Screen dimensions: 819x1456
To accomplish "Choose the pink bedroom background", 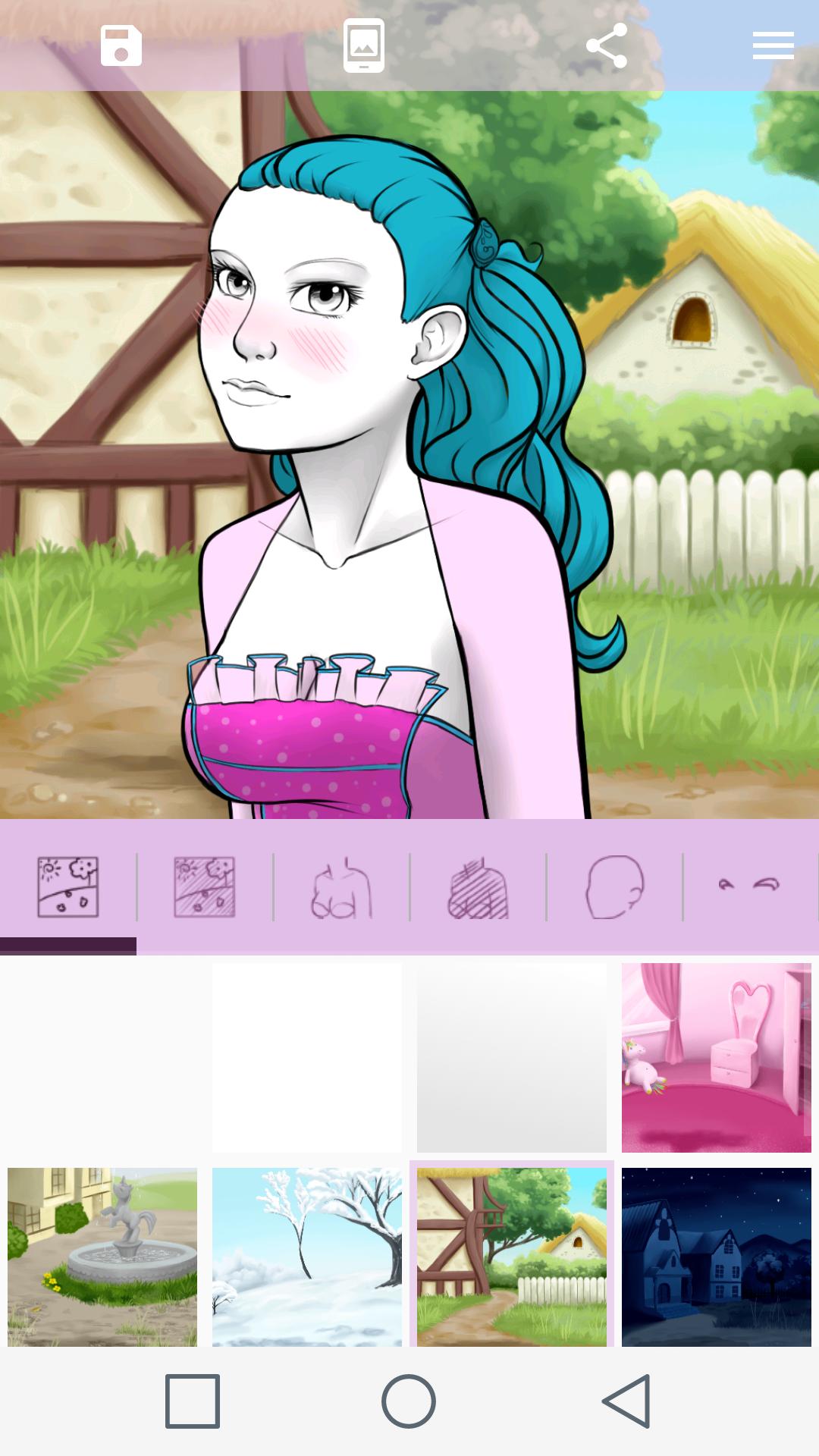I will point(716,1056).
